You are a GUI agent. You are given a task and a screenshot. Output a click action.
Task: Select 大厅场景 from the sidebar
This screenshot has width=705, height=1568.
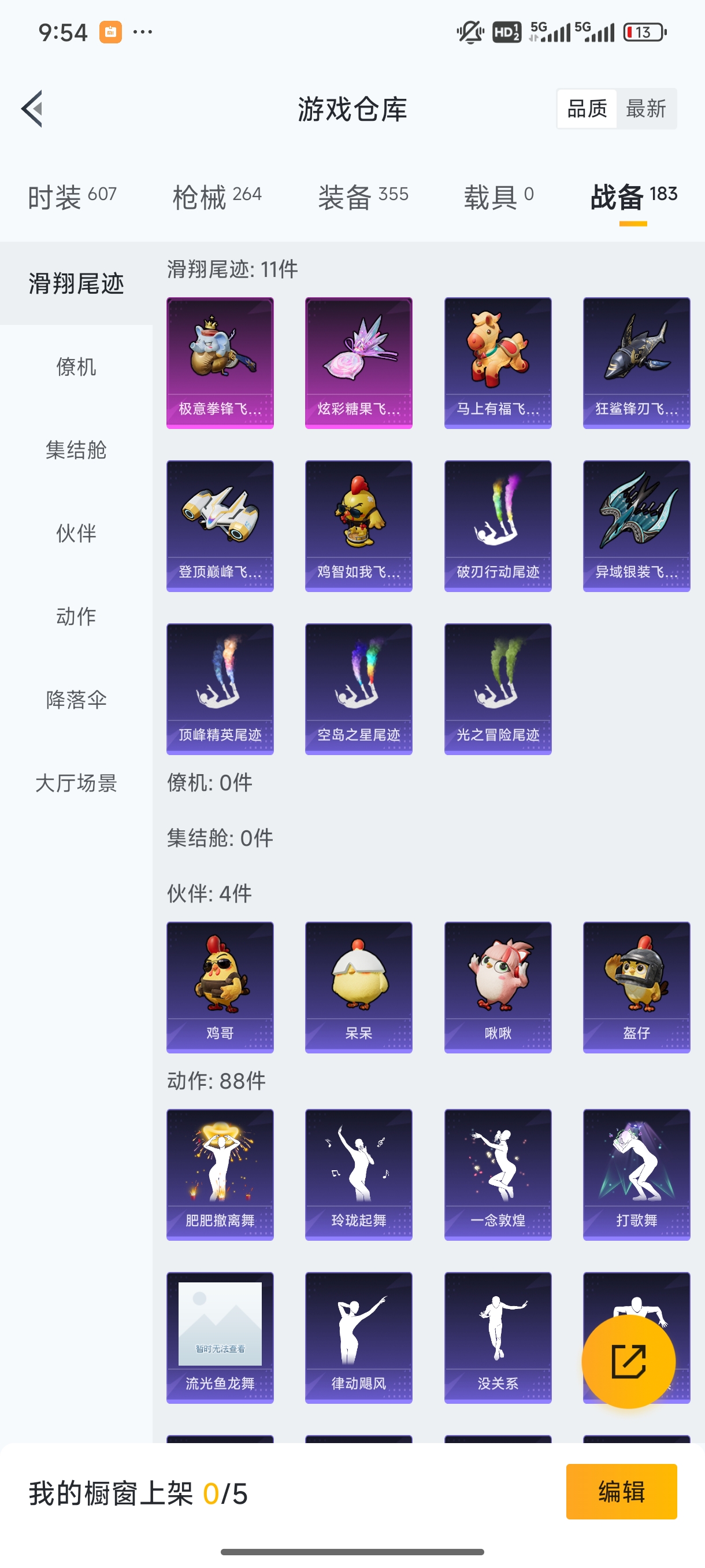coord(76,783)
